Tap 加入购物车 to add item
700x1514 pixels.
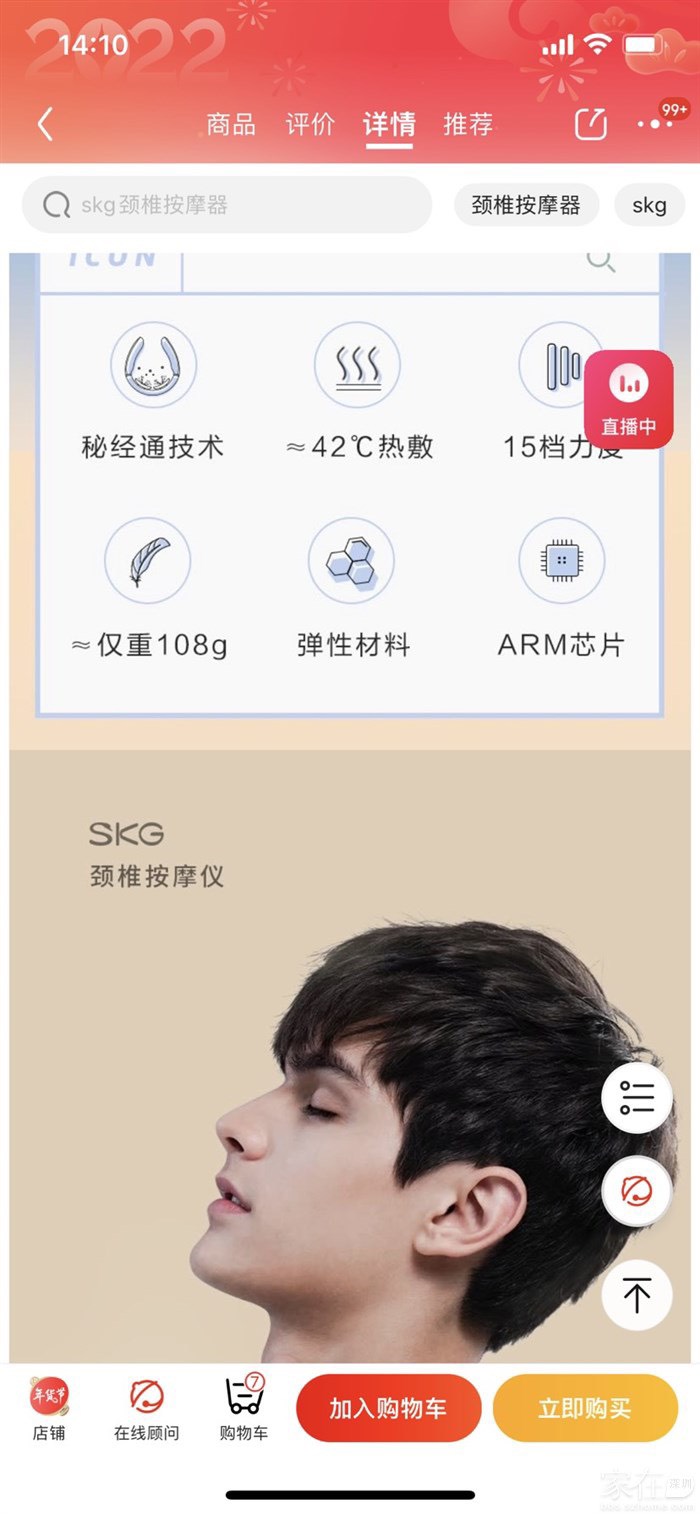[x=388, y=1408]
